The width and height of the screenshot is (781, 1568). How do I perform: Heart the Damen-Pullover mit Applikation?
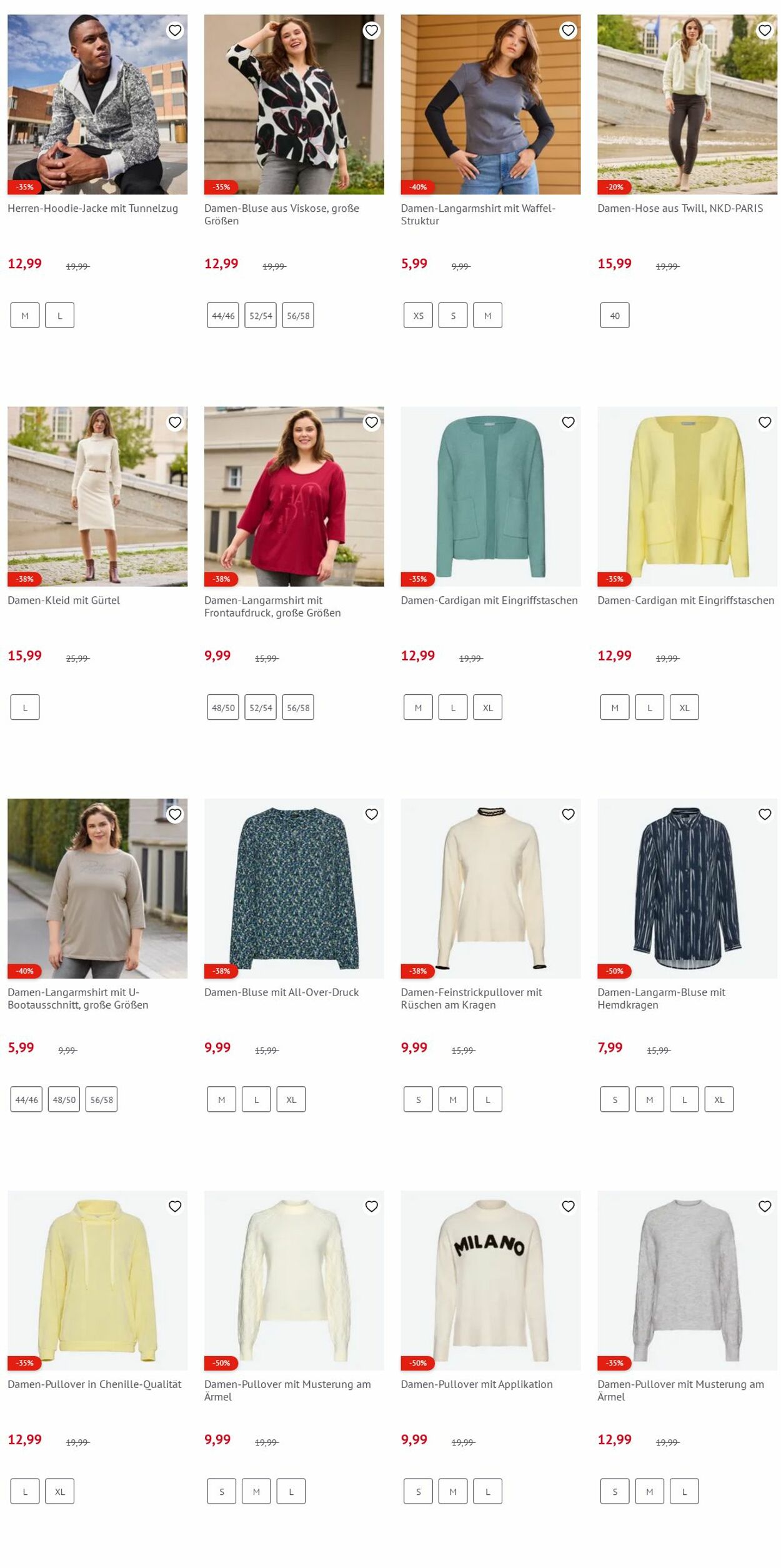[x=568, y=1206]
